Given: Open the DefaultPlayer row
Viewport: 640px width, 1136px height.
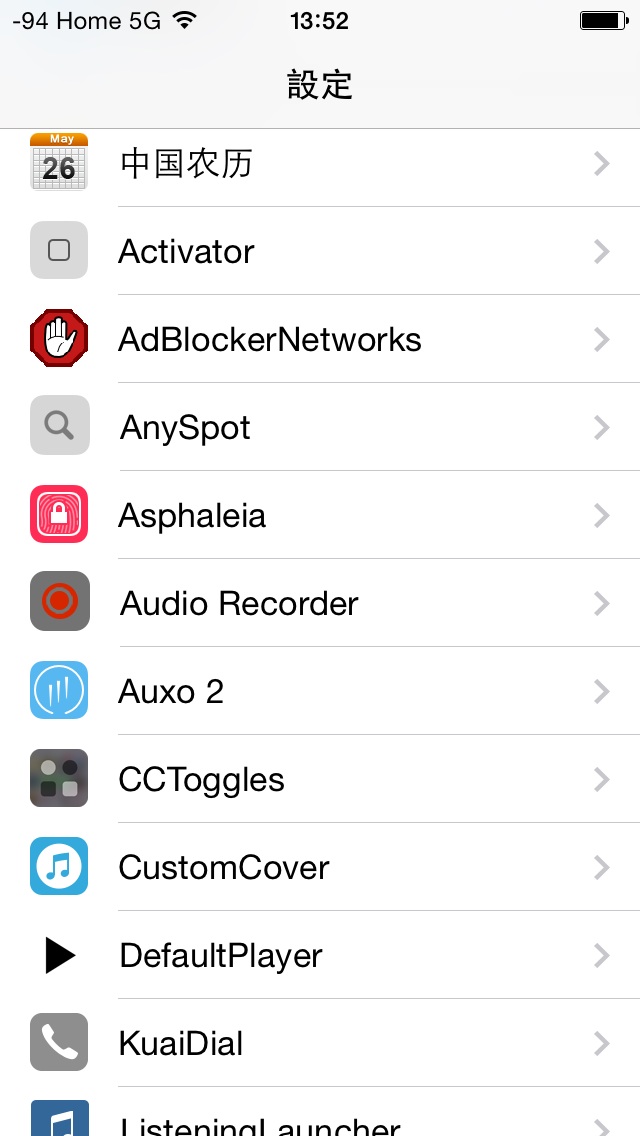Looking at the screenshot, I should [x=320, y=955].
